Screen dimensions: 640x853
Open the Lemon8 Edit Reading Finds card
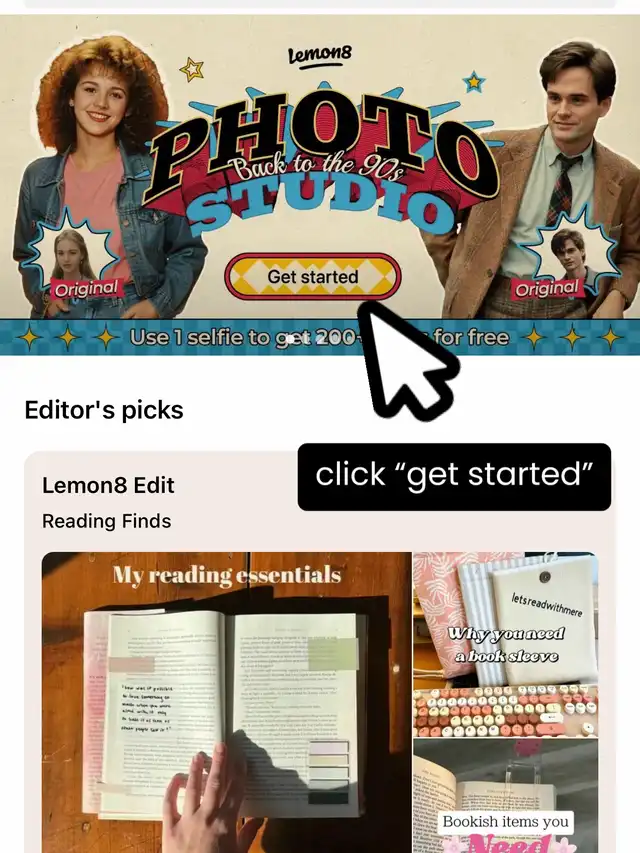click(x=108, y=502)
